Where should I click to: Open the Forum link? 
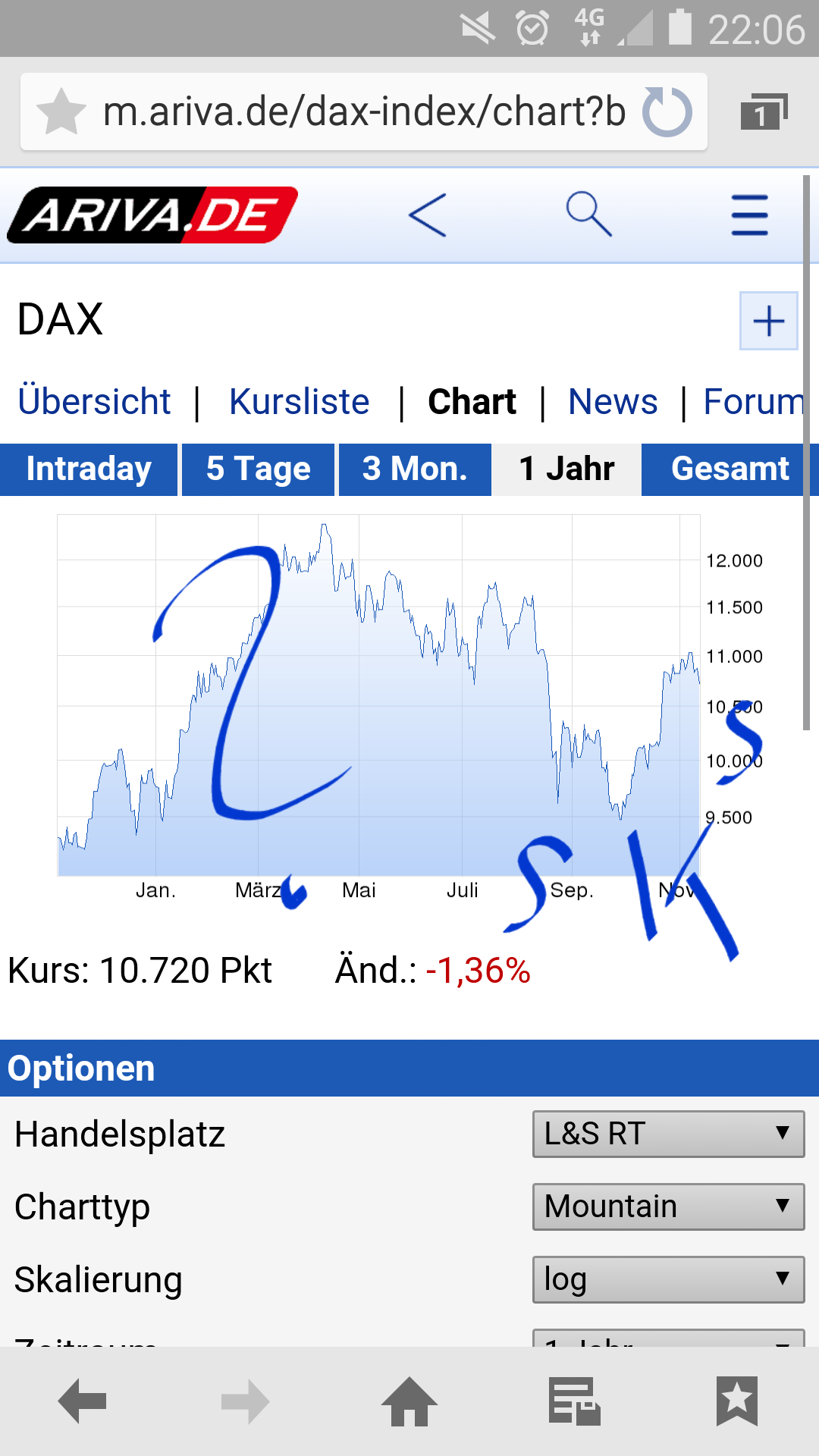coord(752,402)
